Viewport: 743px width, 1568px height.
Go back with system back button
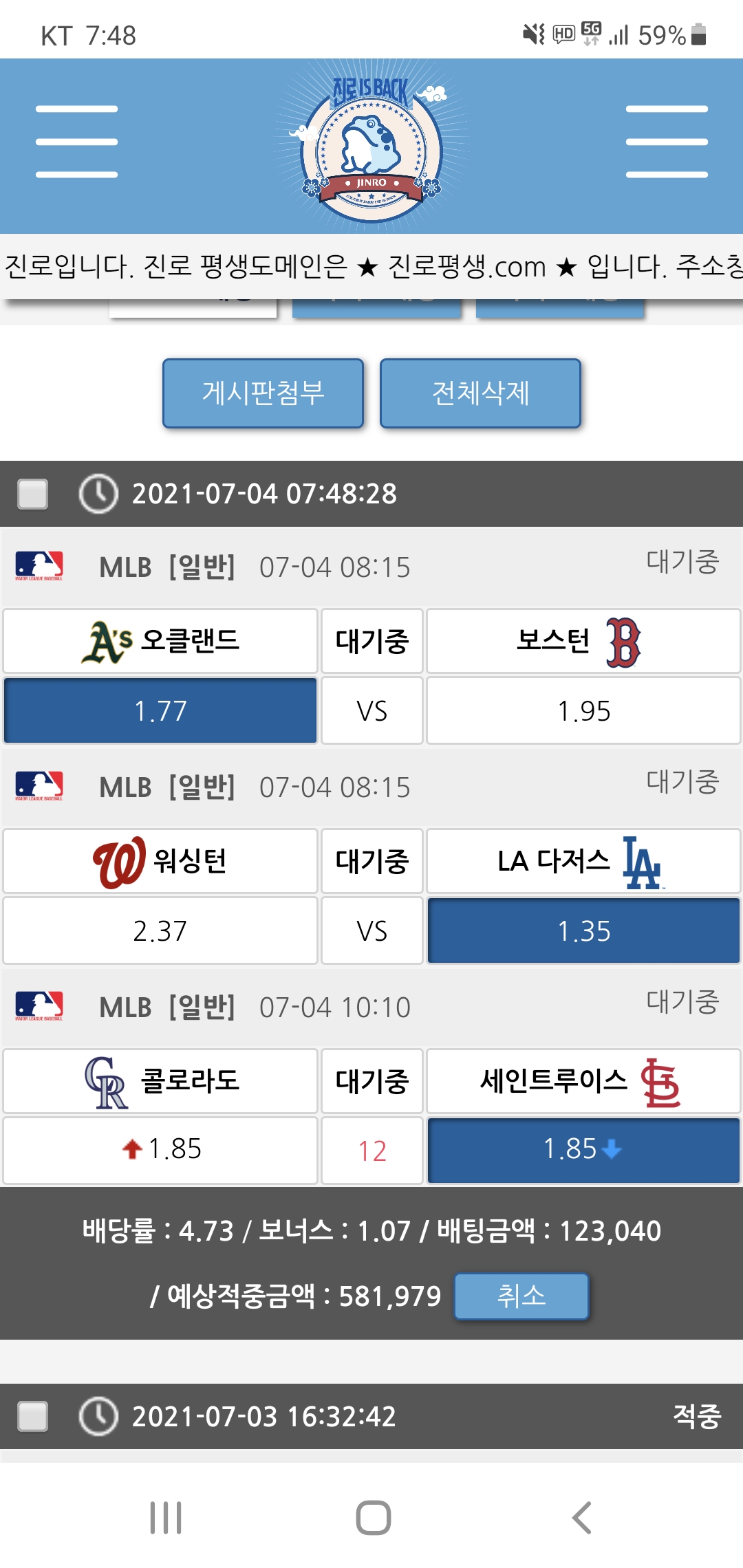581,1518
